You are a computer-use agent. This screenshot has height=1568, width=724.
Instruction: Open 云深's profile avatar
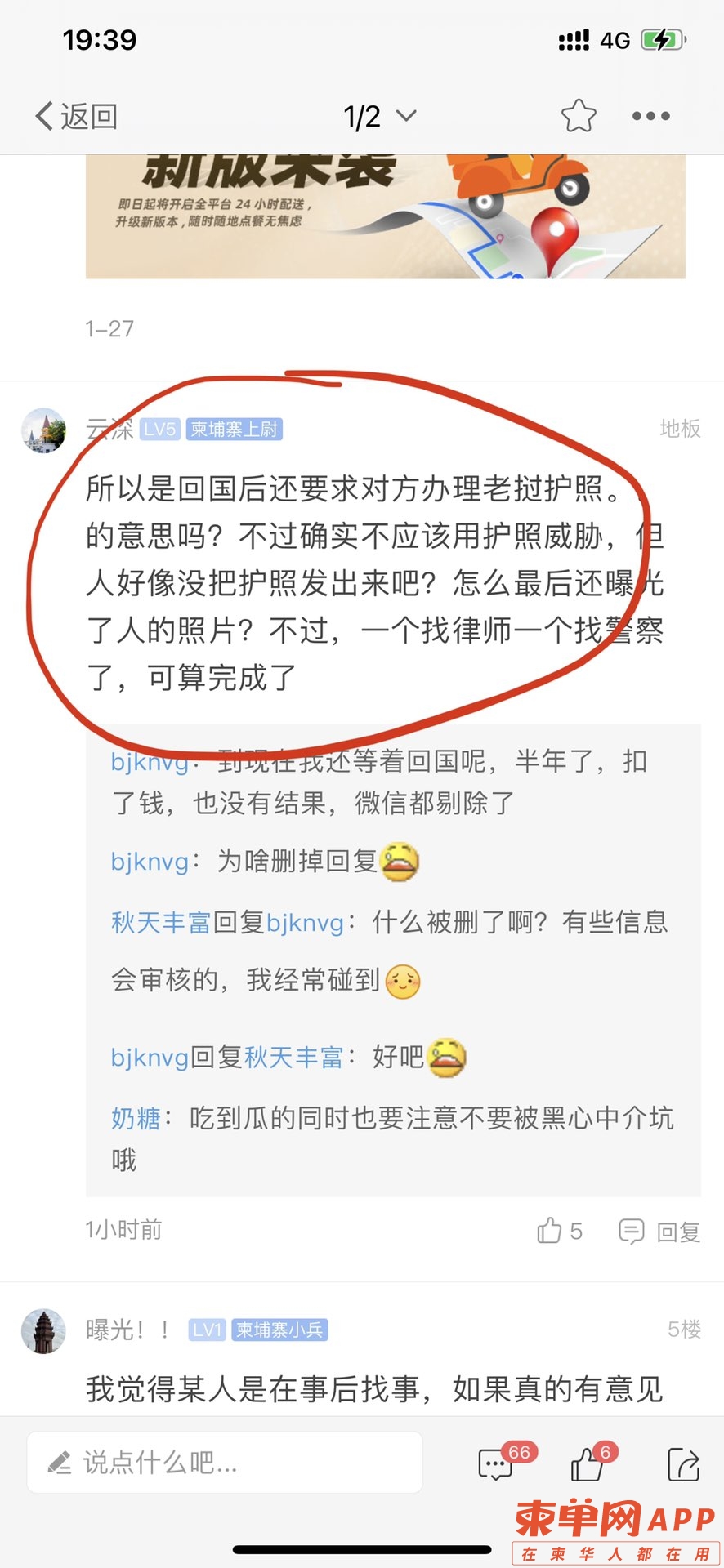(x=43, y=430)
